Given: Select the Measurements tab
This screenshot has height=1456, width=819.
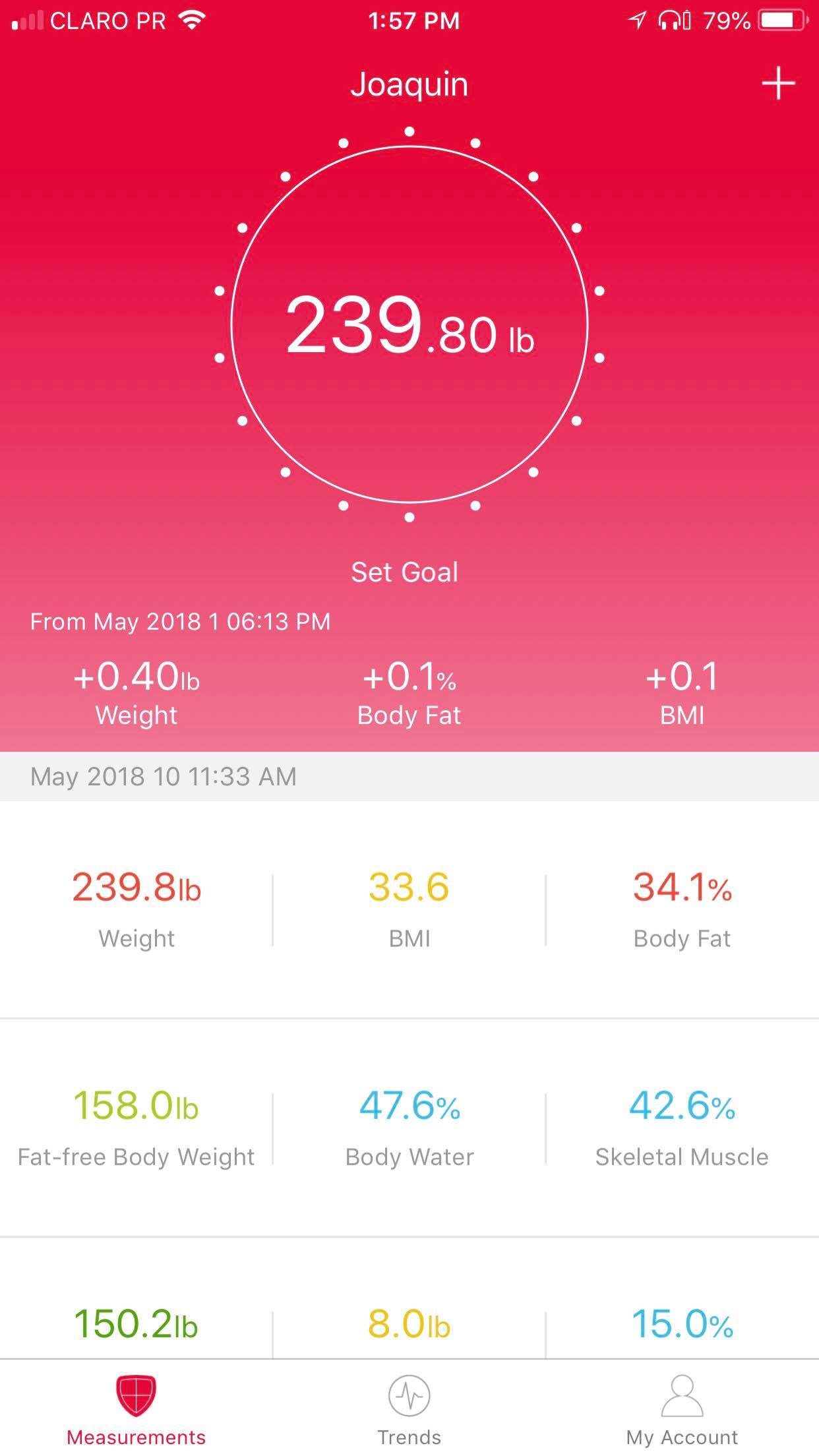Looking at the screenshot, I should [136, 1406].
